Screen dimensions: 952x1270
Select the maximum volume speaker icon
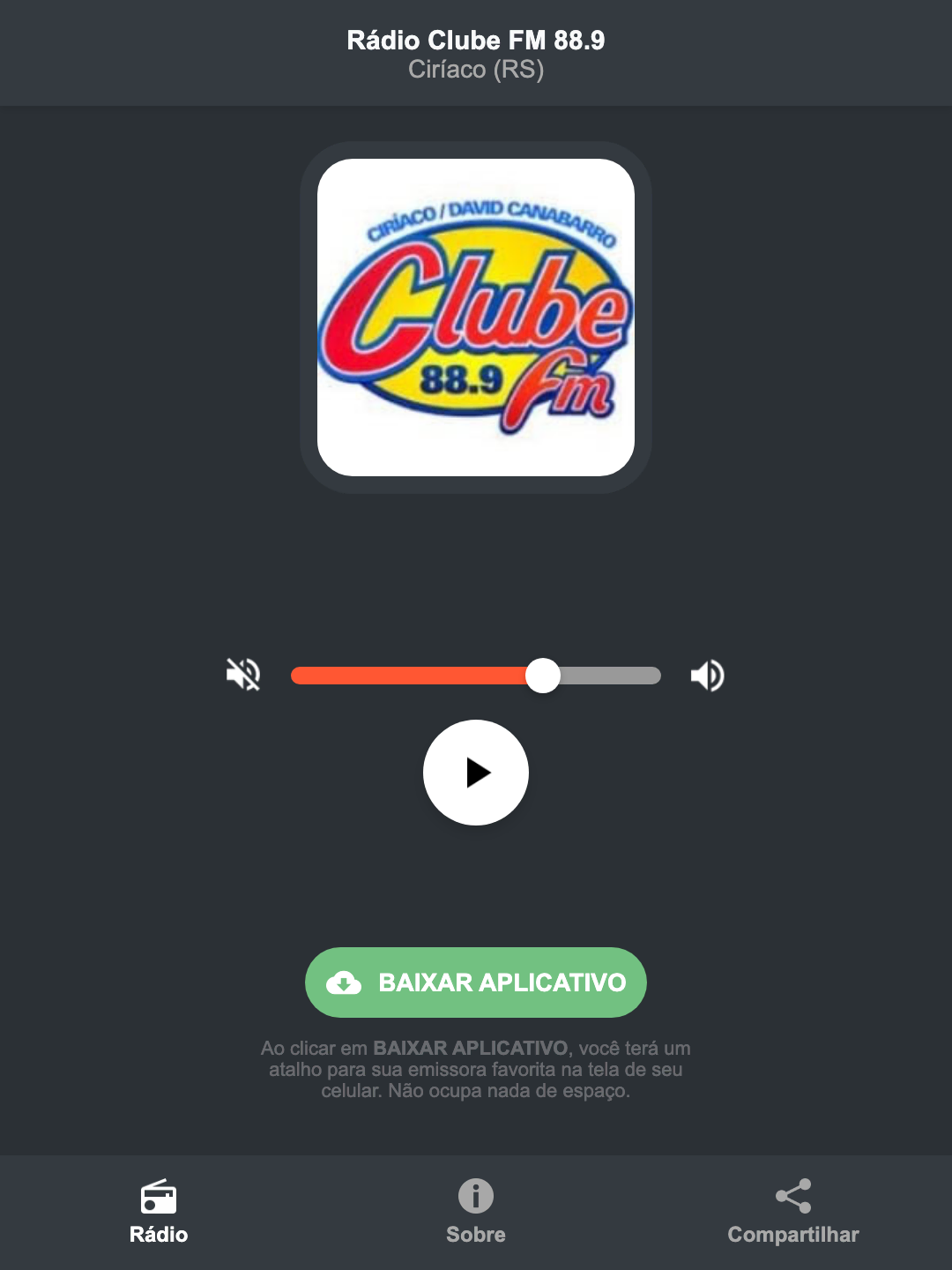pos(706,675)
